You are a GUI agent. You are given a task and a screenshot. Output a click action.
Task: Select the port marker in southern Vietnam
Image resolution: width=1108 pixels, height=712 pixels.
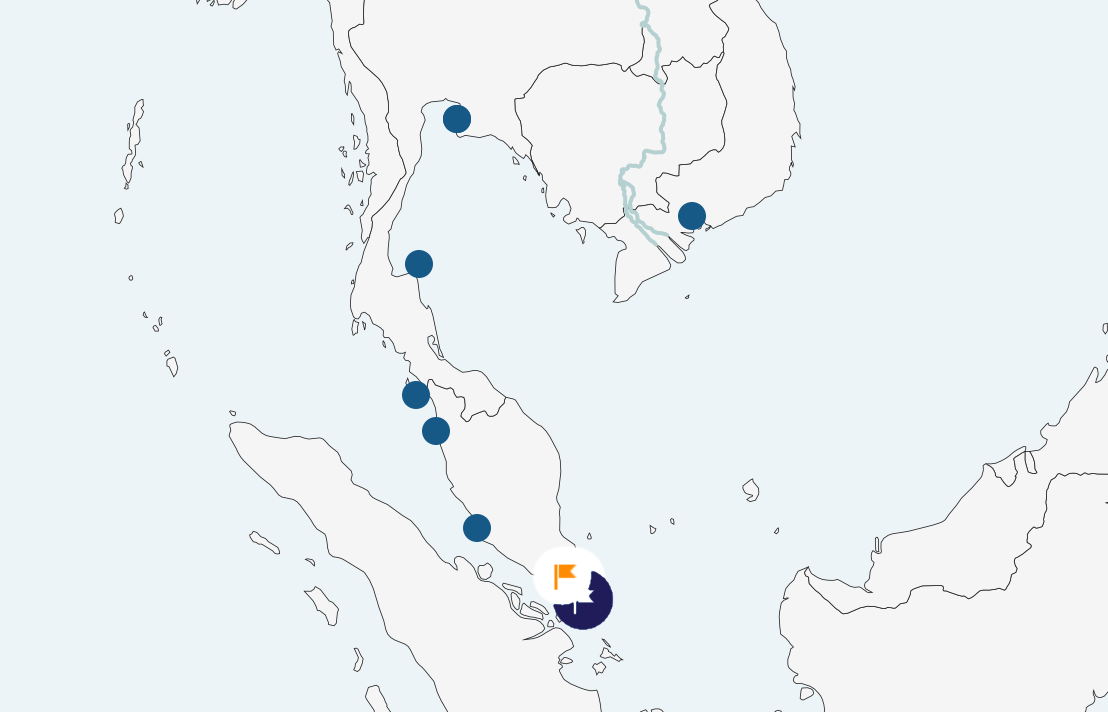coord(692,216)
